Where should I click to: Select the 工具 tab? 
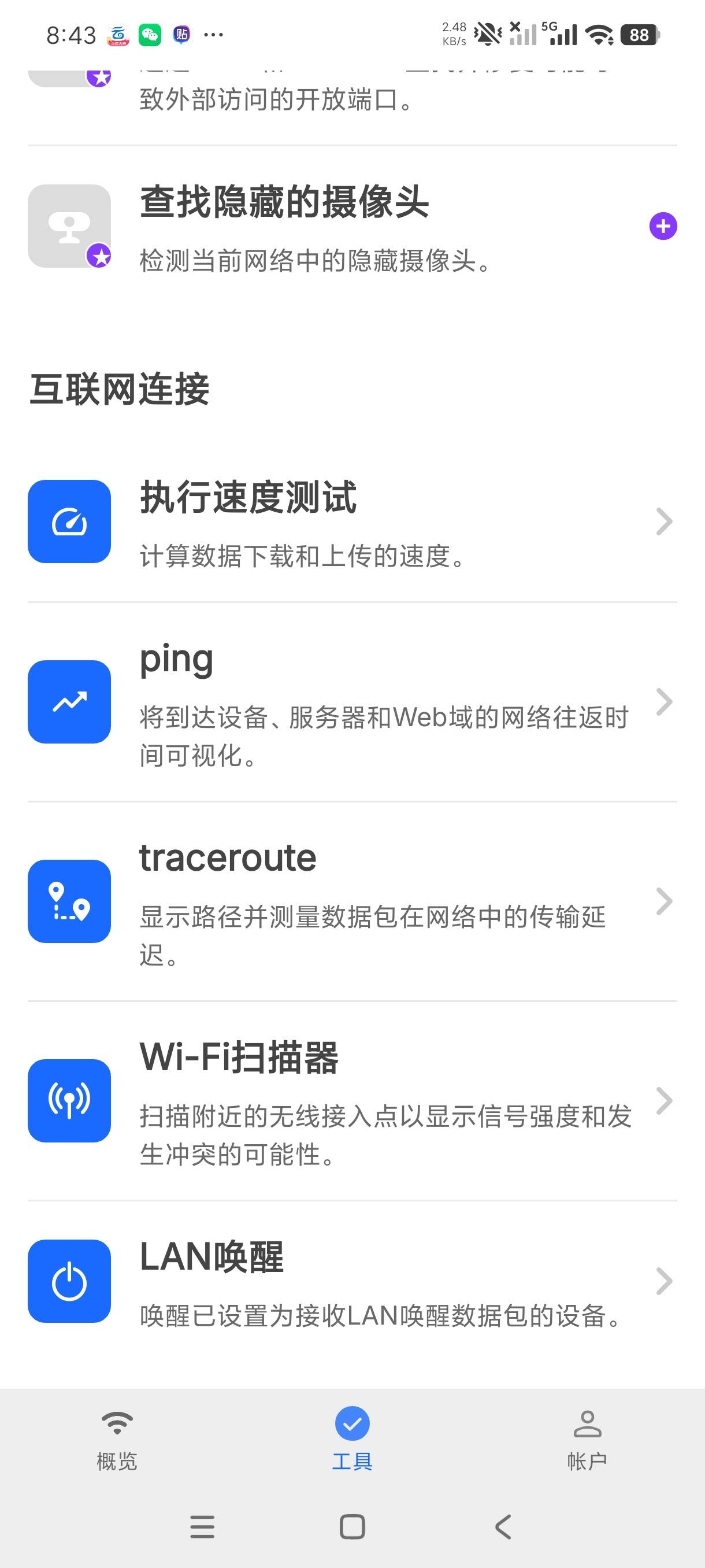(352, 1441)
